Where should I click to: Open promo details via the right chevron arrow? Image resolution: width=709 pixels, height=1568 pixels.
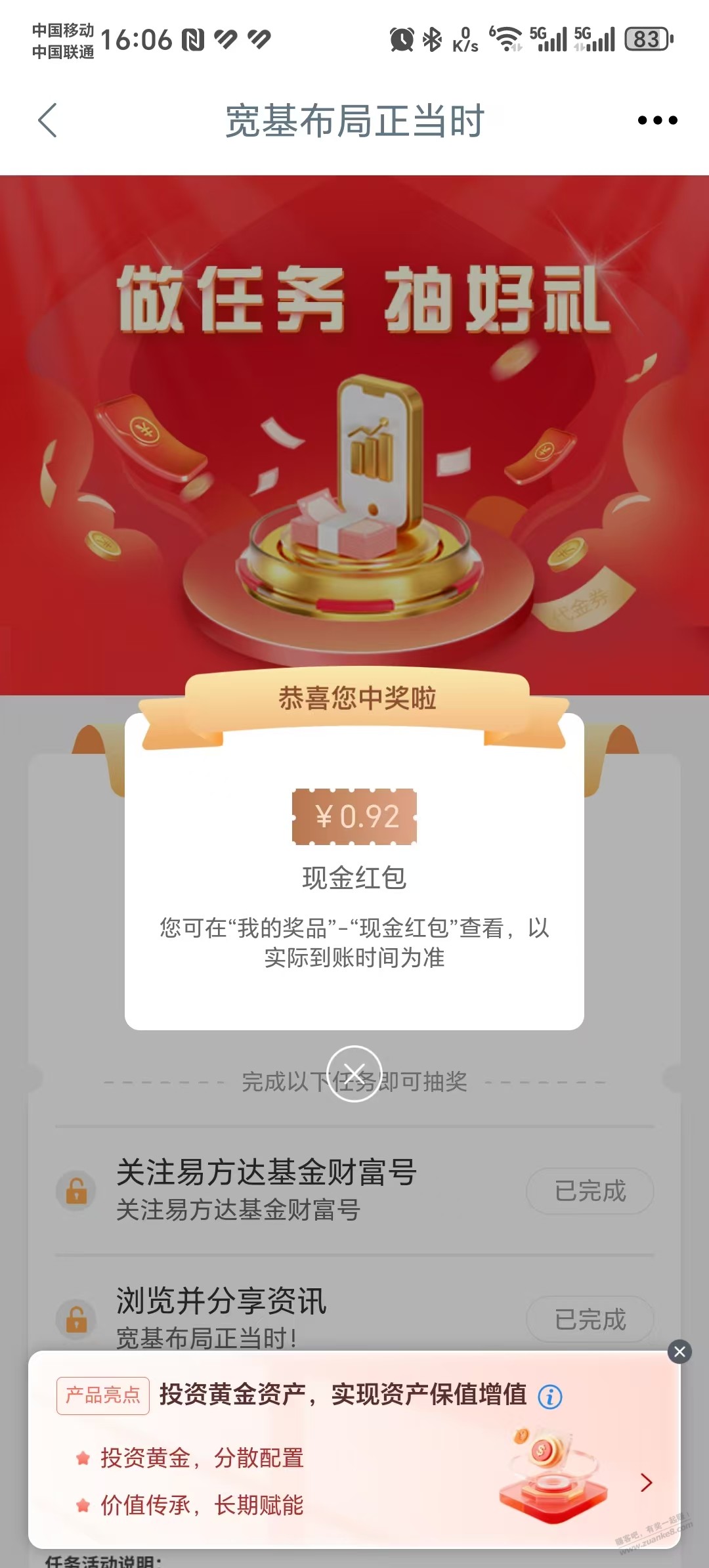(x=647, y=1483)
